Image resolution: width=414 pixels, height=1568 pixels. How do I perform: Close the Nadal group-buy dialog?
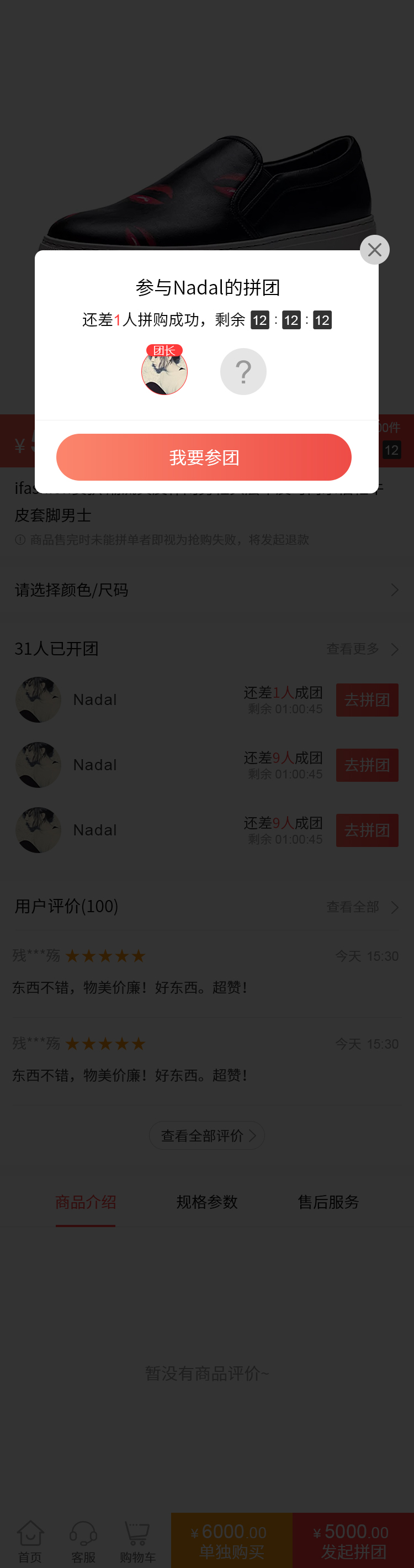coord(374,250)
